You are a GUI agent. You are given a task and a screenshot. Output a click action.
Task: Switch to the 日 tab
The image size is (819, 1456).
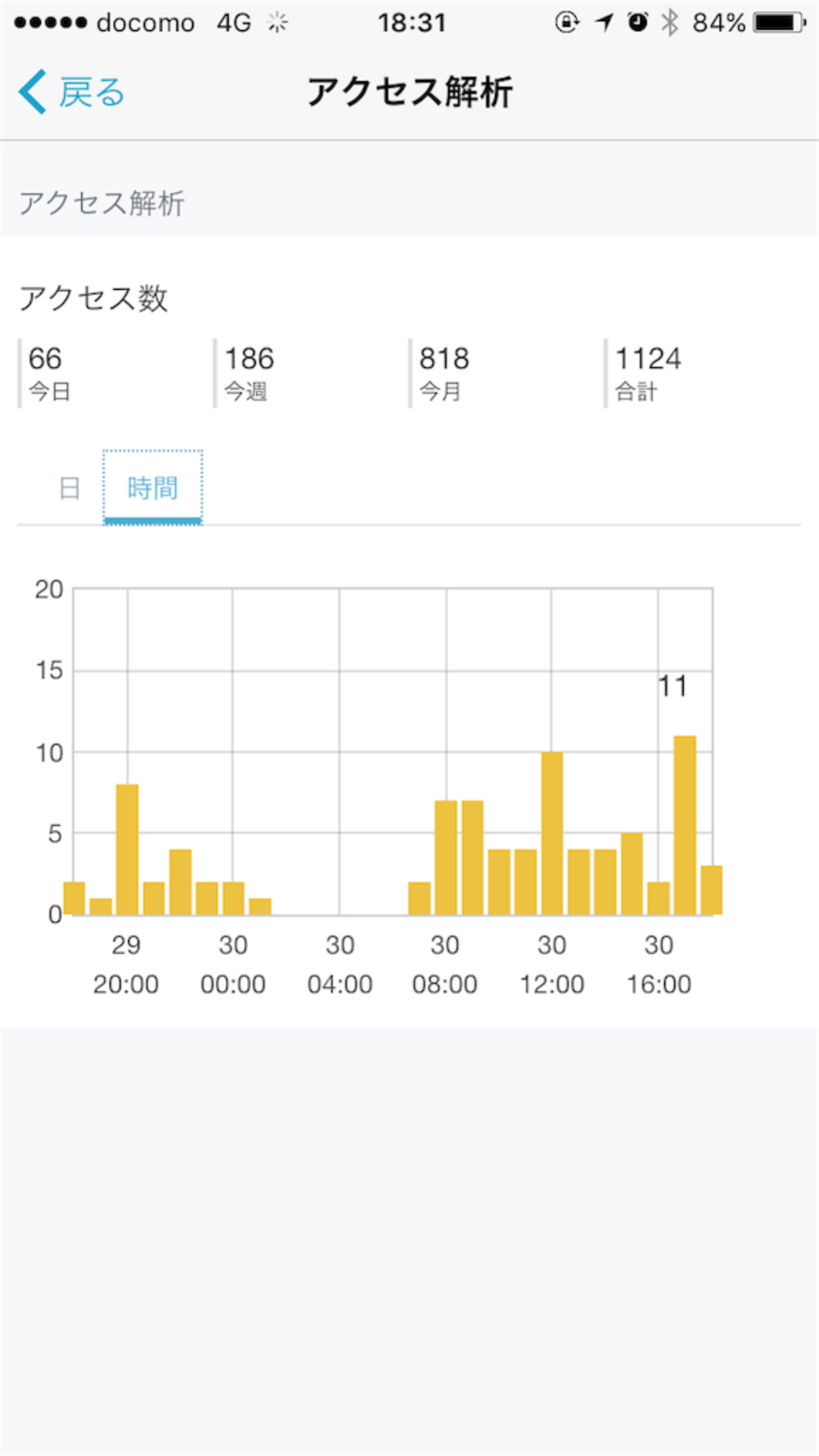click(x=69, y=488)
